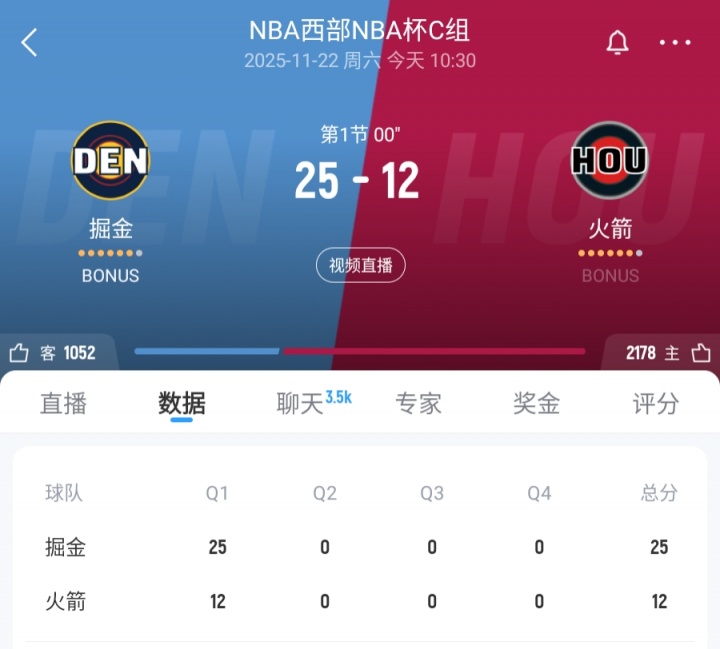Open the notification bell for this match

point(617,42)
